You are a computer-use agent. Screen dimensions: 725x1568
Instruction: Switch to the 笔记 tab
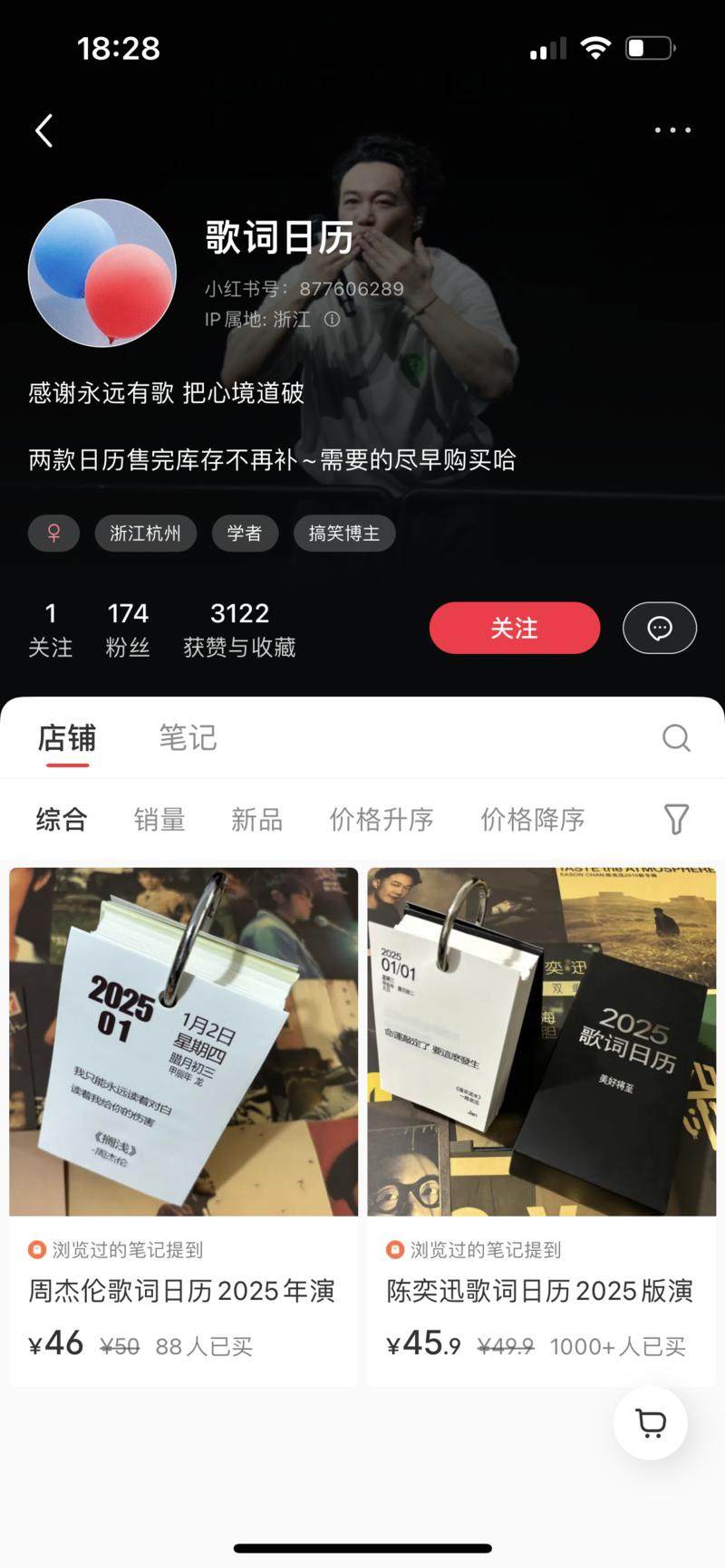click(x=188, y=738)
